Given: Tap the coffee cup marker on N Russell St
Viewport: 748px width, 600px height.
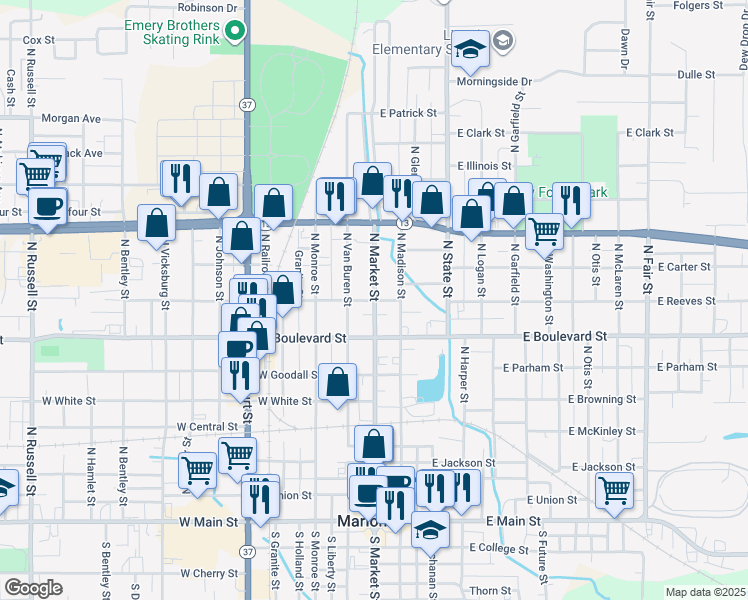Looking at the screenshot, I should pyautogui.click(x=48, y=210).
